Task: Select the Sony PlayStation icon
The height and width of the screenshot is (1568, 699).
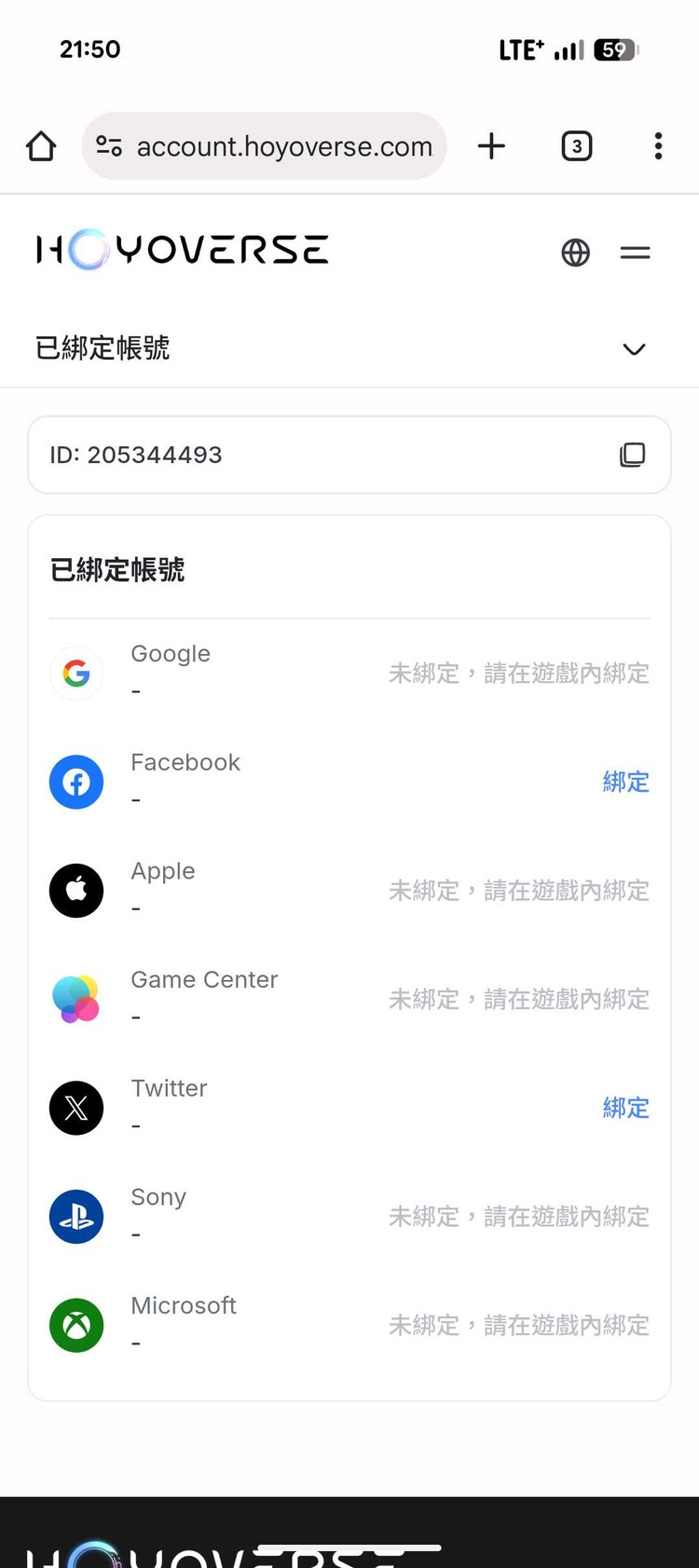Action: tap(76, 1217)
